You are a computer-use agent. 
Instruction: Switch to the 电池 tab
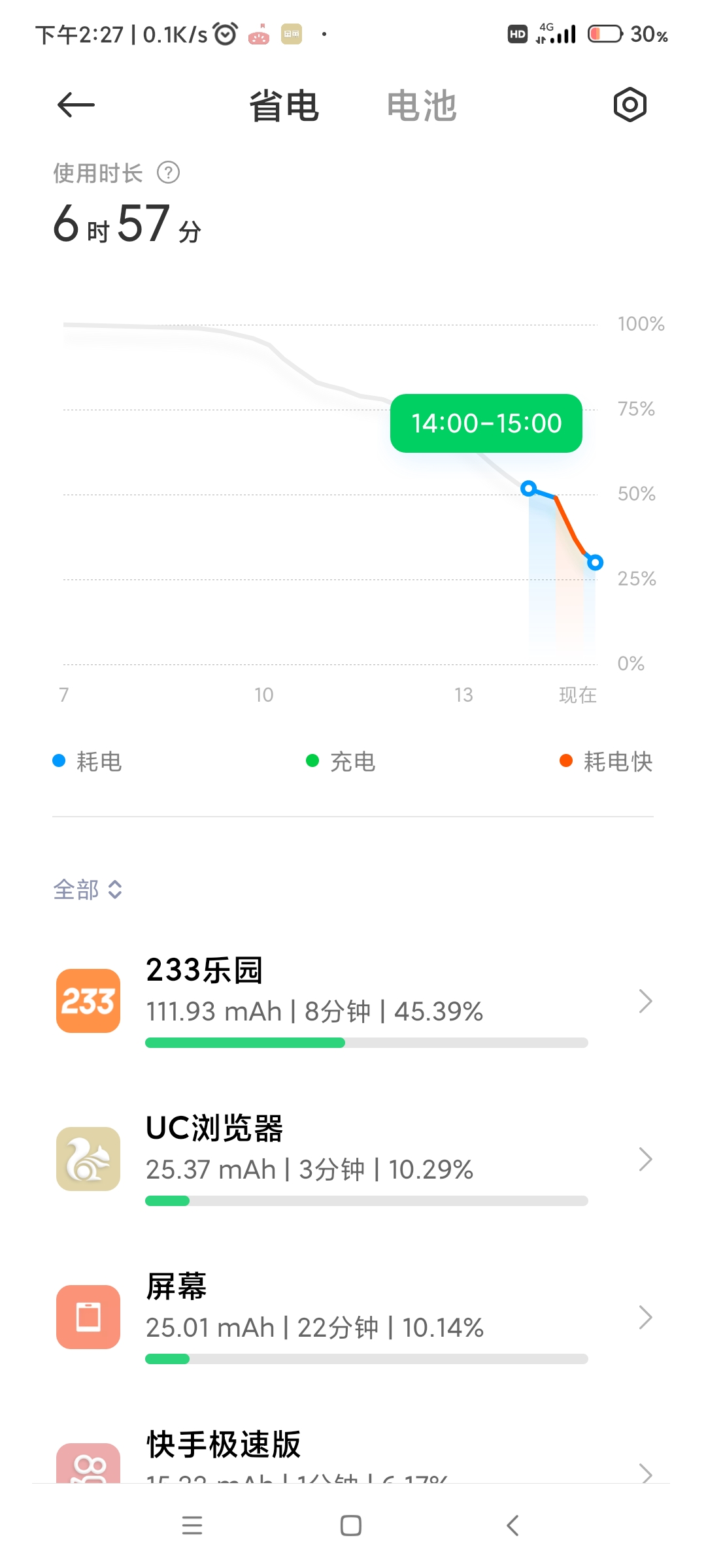(422, 106)
